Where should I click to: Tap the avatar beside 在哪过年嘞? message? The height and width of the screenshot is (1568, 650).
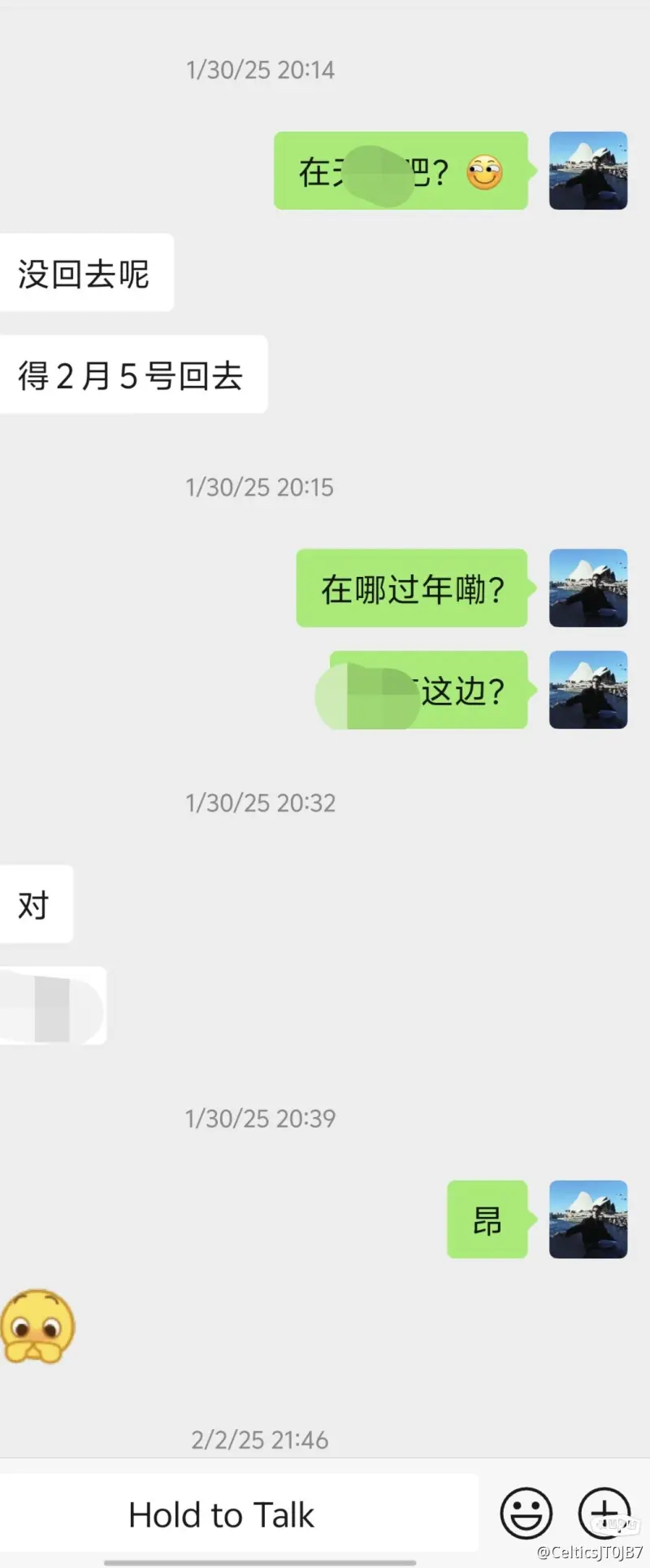click(x=587, y=587)
